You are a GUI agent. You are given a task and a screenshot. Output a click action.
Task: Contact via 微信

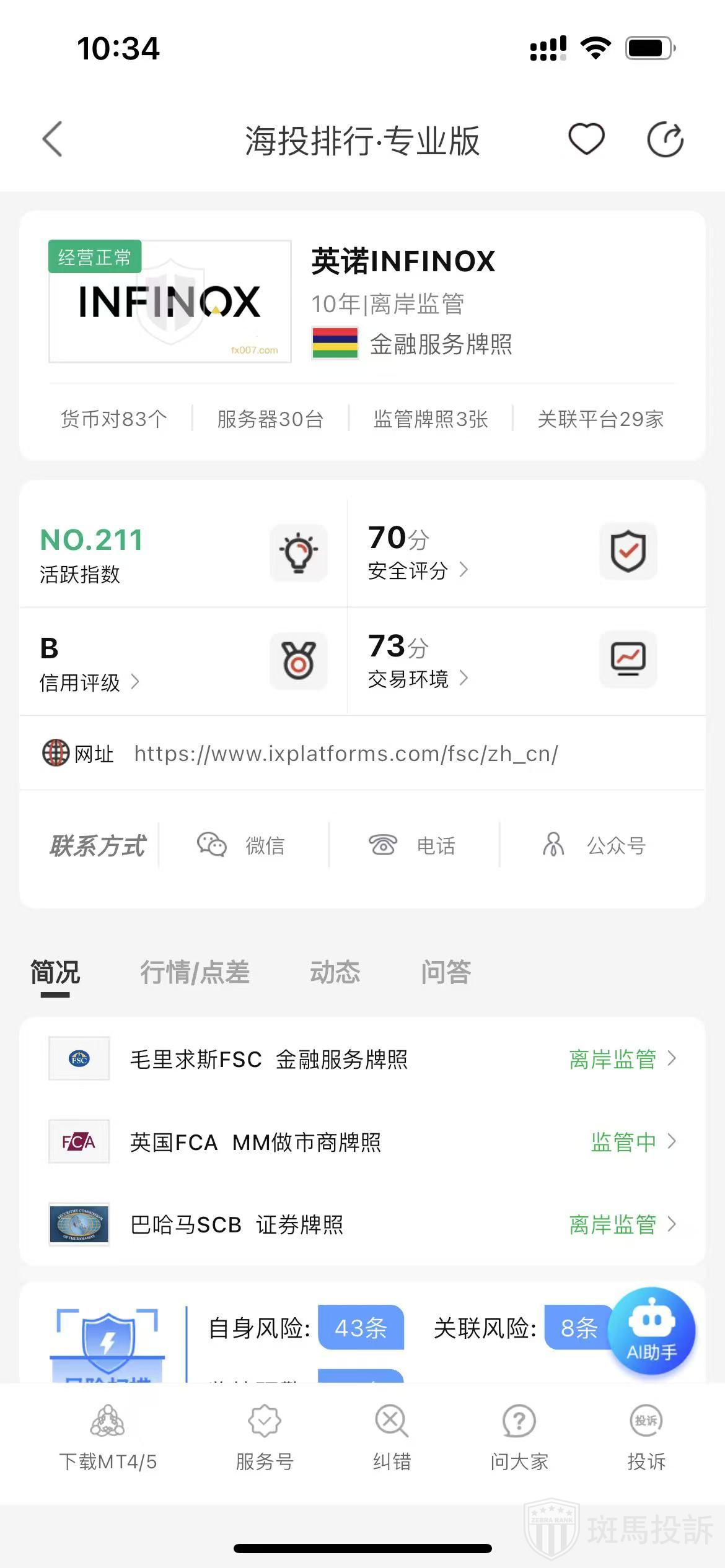242,845
